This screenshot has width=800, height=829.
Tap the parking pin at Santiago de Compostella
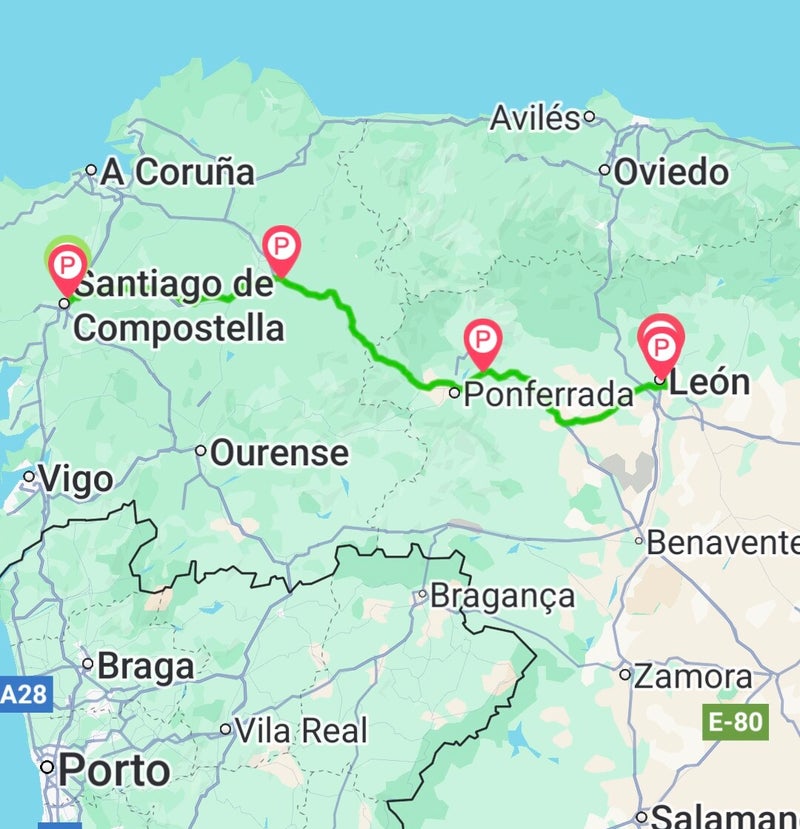coord(68,266)
